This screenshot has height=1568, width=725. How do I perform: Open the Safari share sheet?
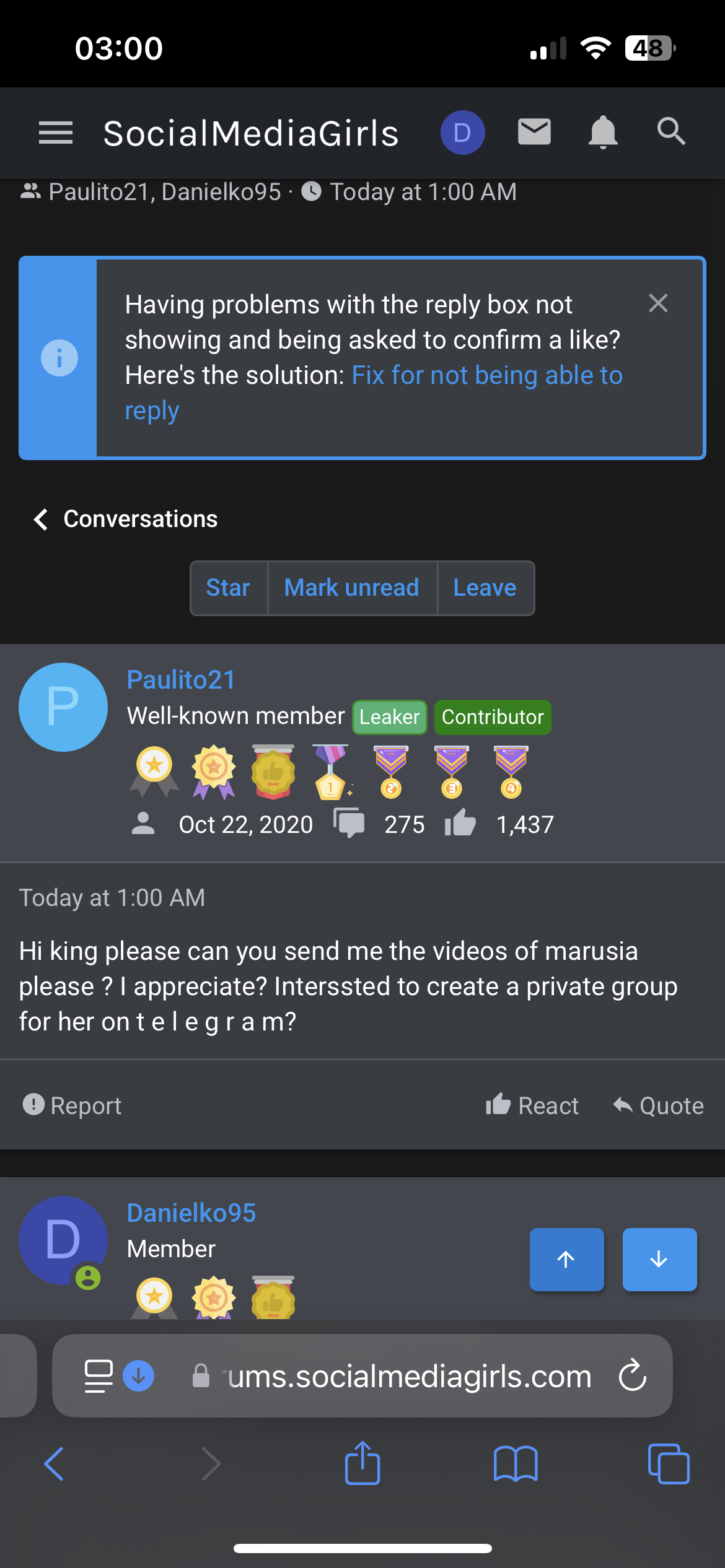pos(362,1464)
